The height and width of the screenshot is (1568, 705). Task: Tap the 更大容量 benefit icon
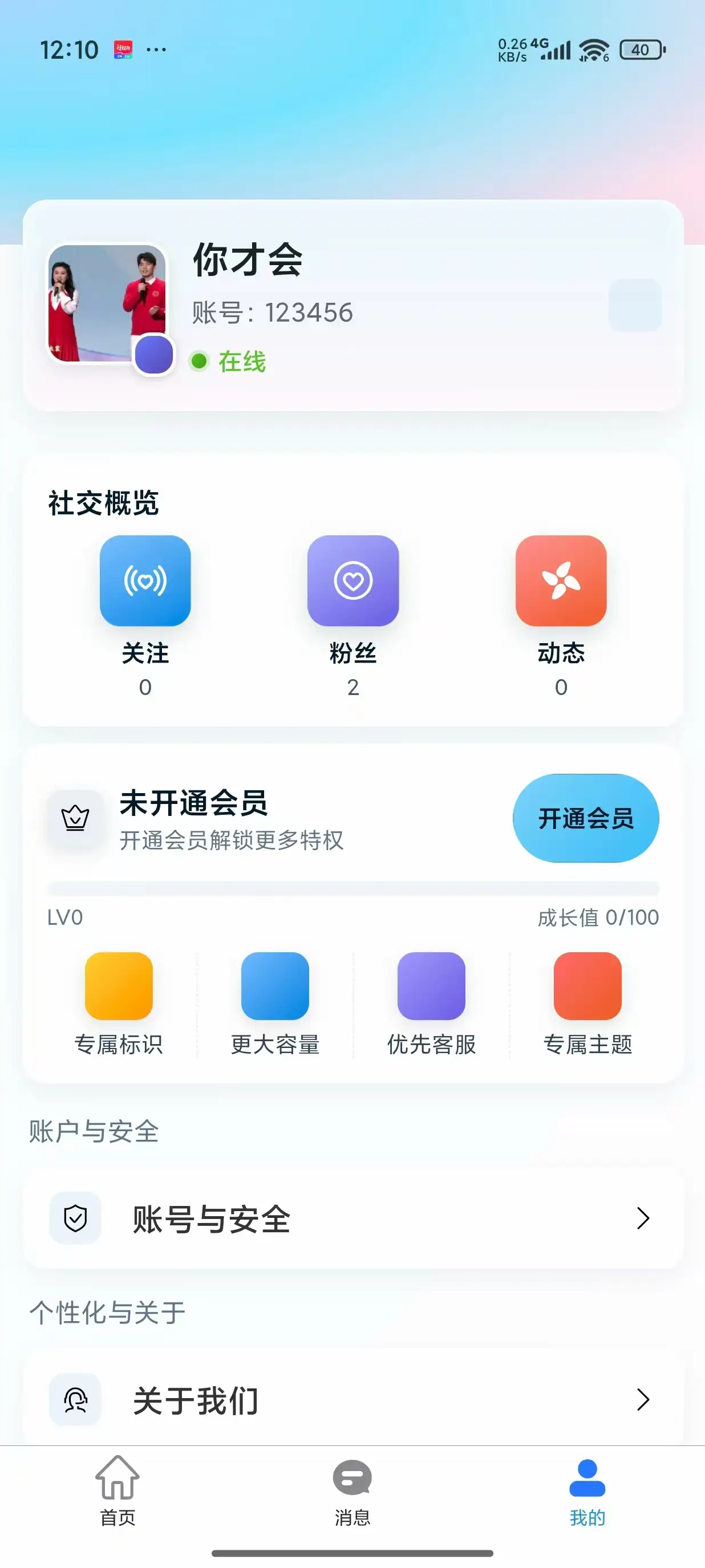point(274,985)
